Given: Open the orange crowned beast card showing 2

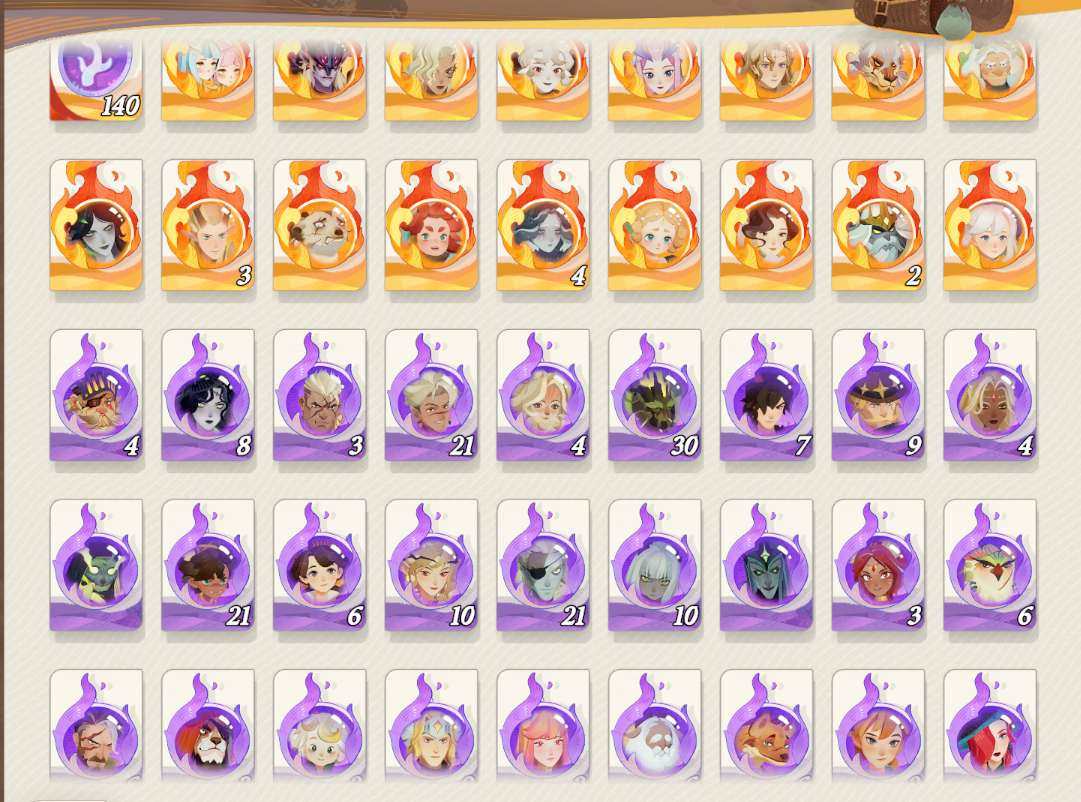Looking at the screenshot, I should pyautogui.click(x=878, y=225).
